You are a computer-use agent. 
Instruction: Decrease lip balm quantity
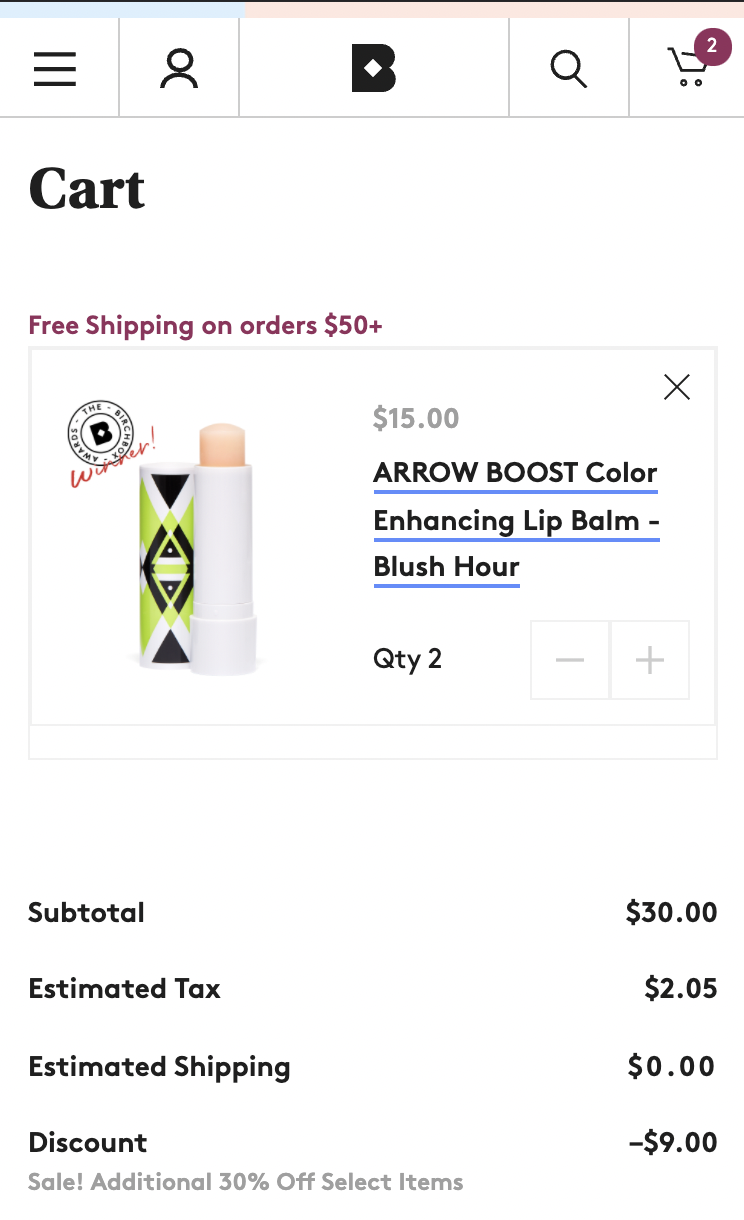[x=570, y=660]
